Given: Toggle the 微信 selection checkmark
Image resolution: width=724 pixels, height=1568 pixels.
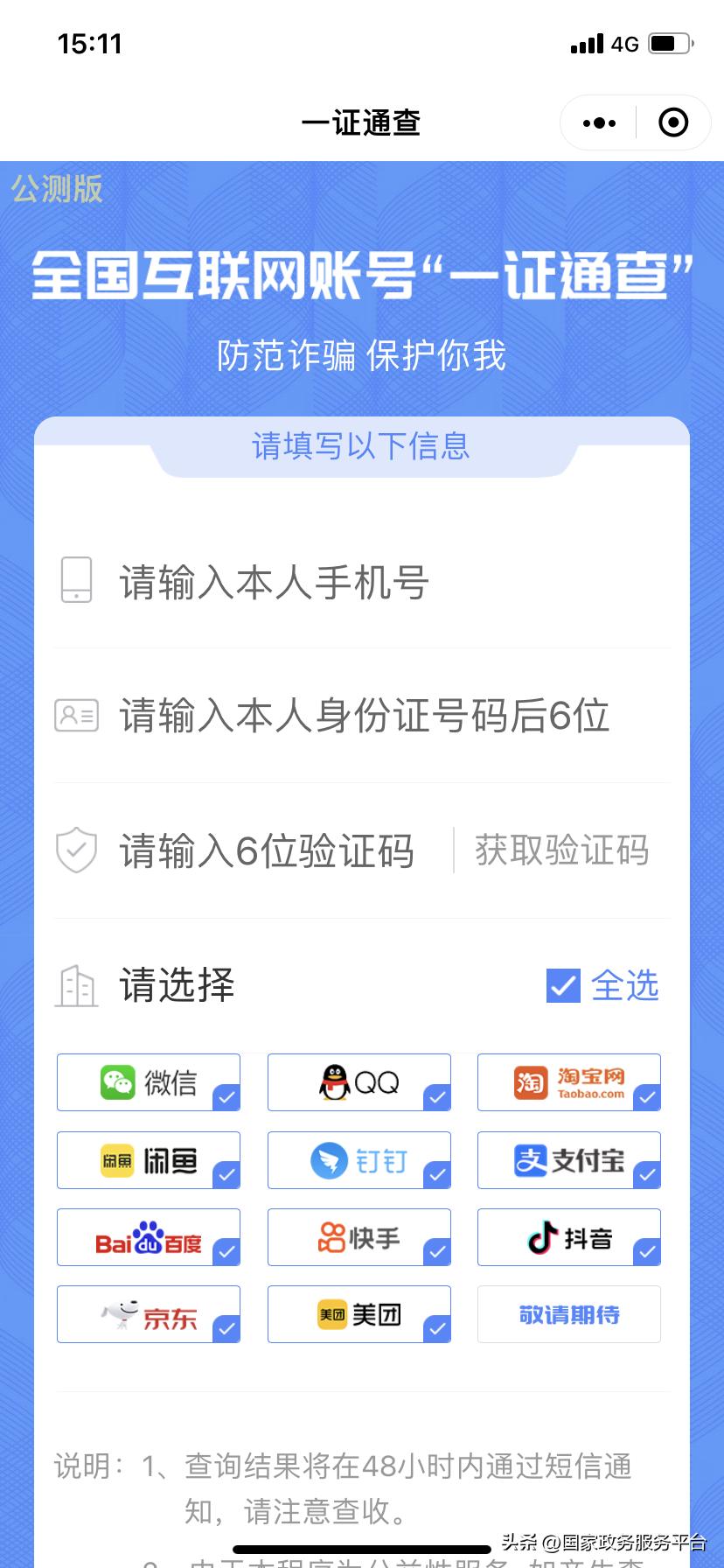Looking at the screenshot, I should pyautogui.click(x=226, y=1098).
